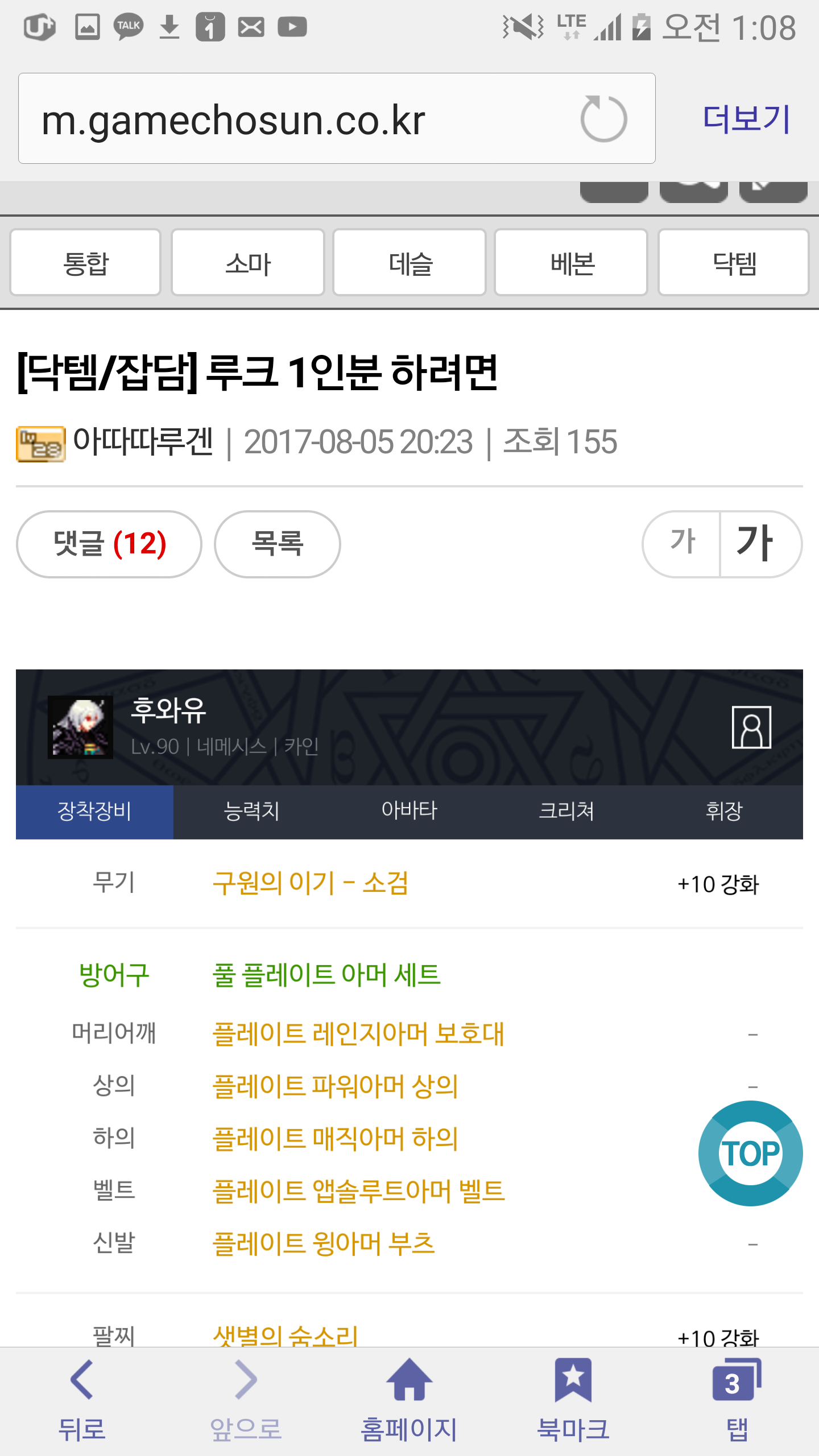Select the 닥템 board tab
Image resolution: width=819 pixels, height=1456 pixels.
tap(734, 263)
